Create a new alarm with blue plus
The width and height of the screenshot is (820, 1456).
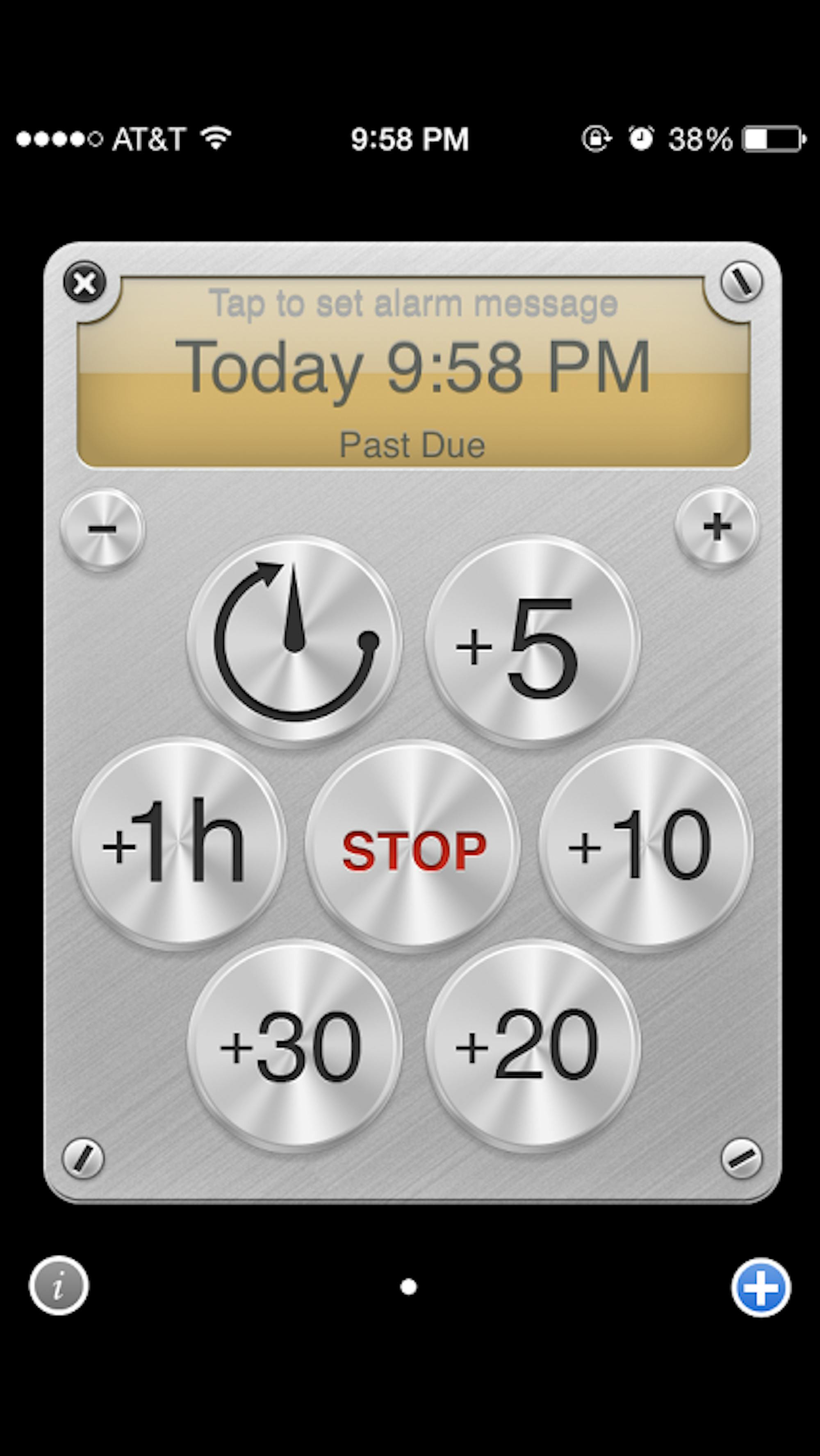tap(761, 1287)
